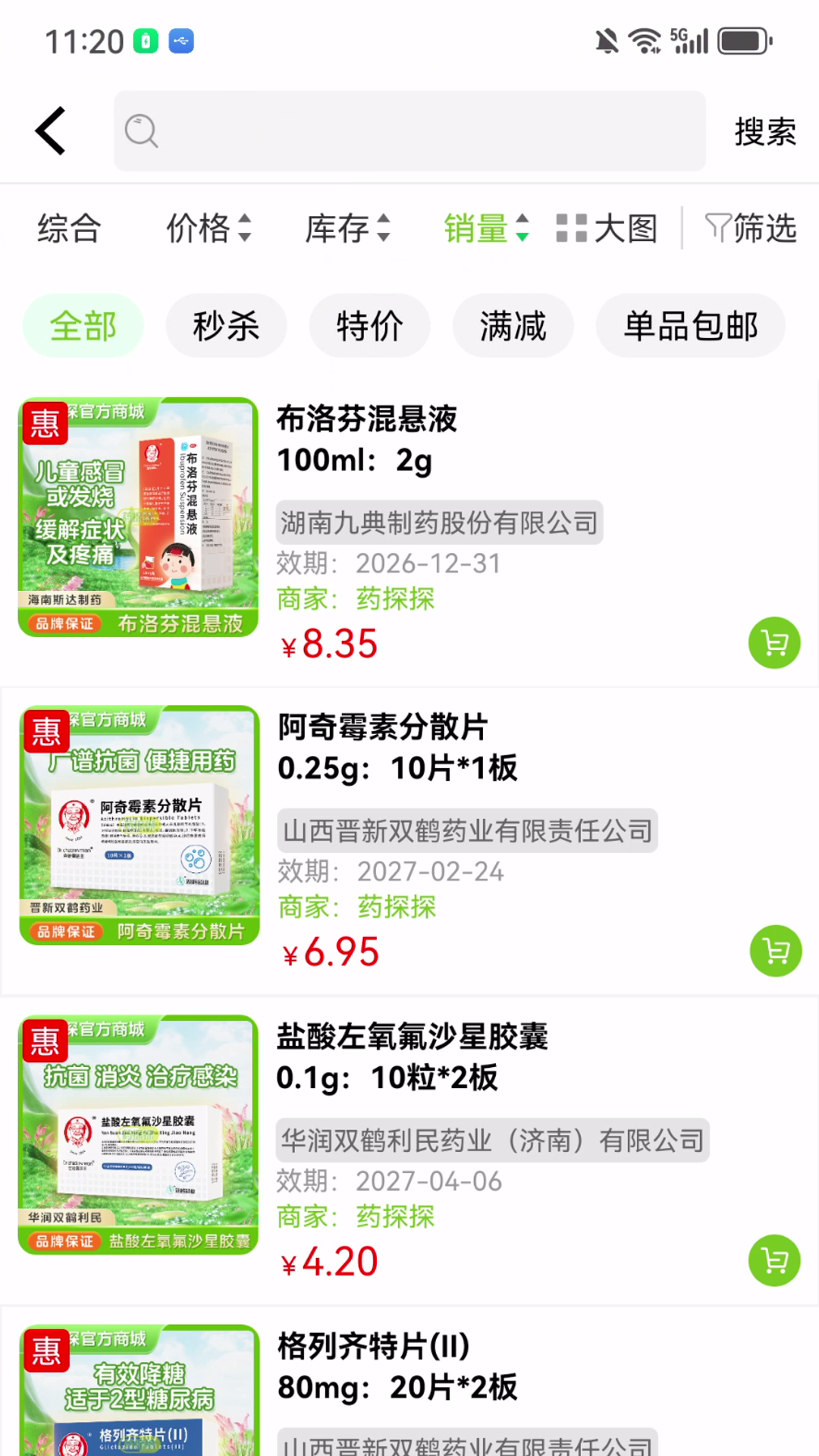The width and height of the screenshot is (819, 1456).
Task: Add 盐酸左氧氟沙星胶囊 using its cart icon
Action: [773, 1260]
